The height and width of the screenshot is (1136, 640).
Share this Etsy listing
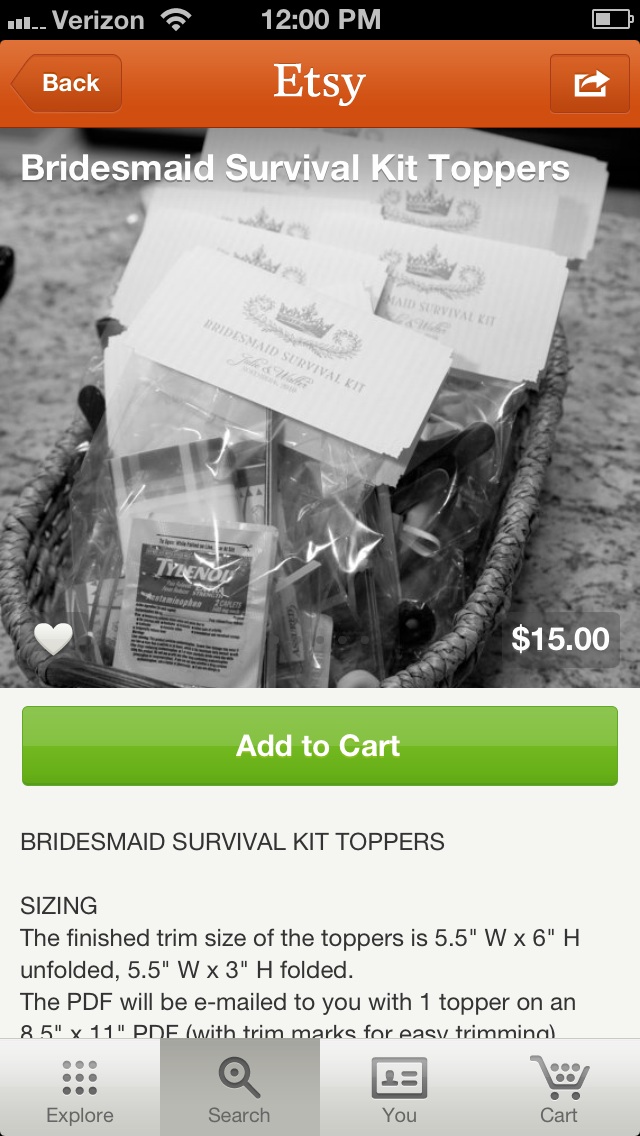point(590,83)
